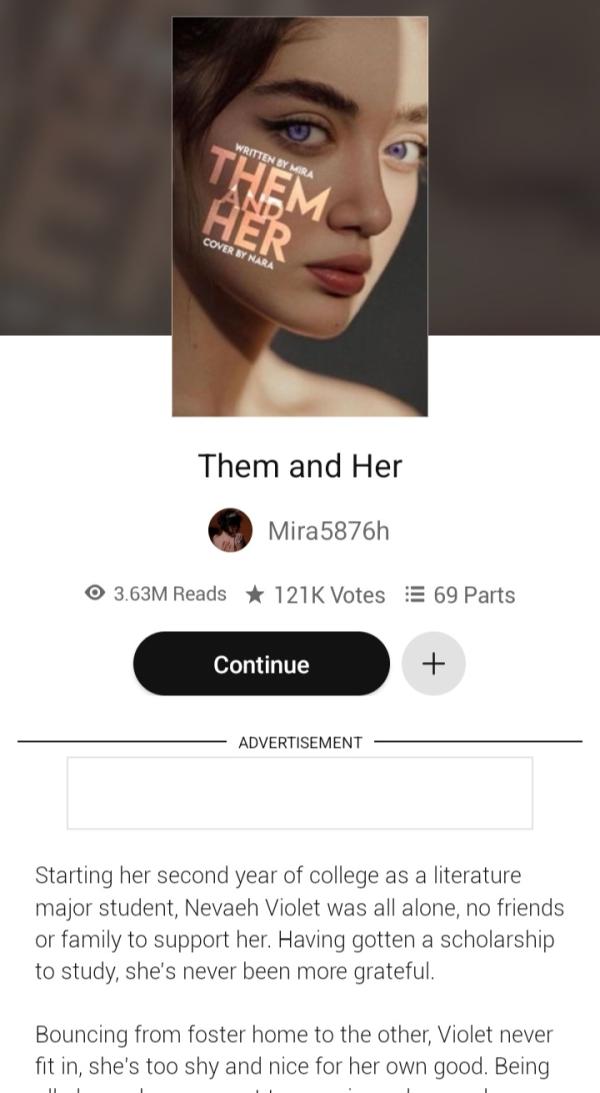Continue reading Them and Her
The height and width of the screenshot is (1093, 600).
point(261,664)
